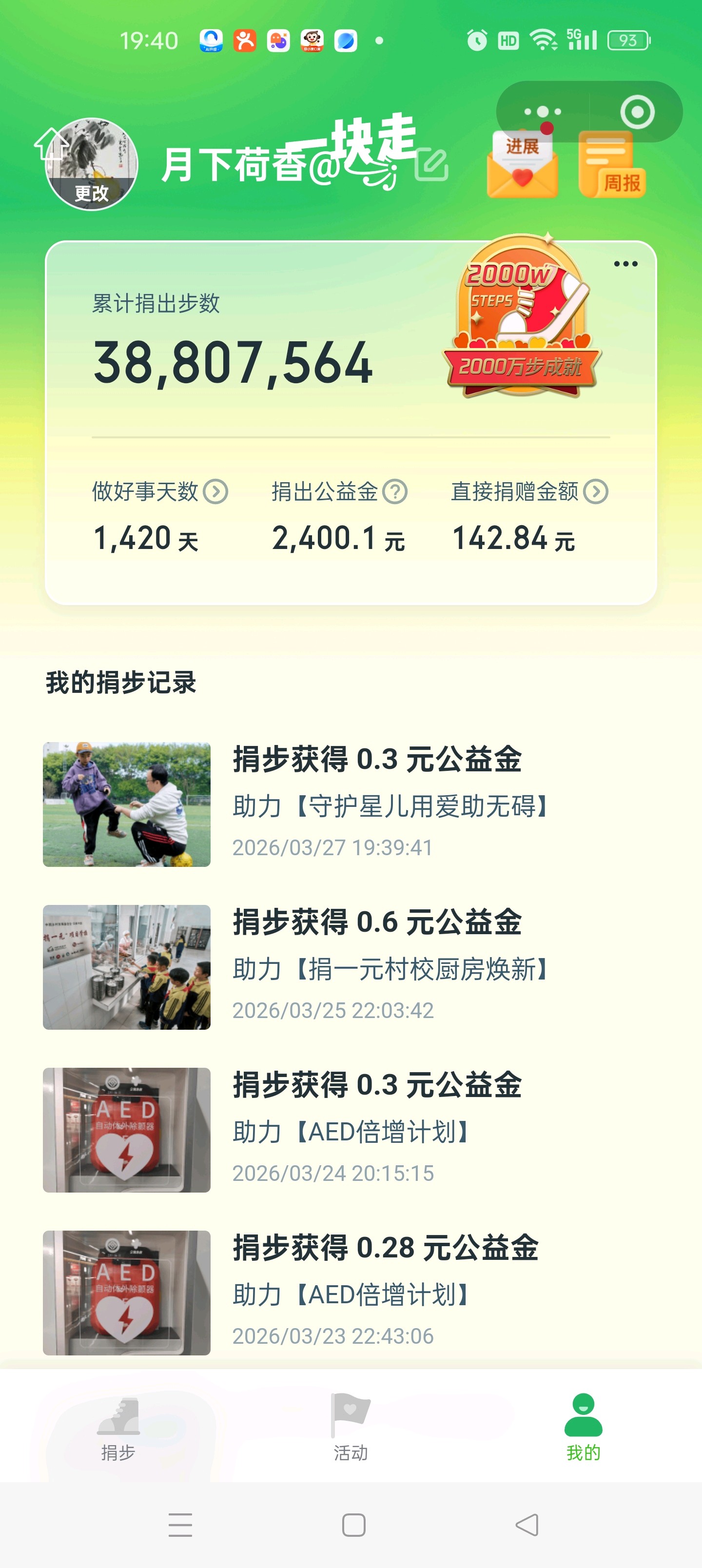Open the three-dot menu on the steps card
Viewport: 702px width, 1568px height.
tap(625, 264)
